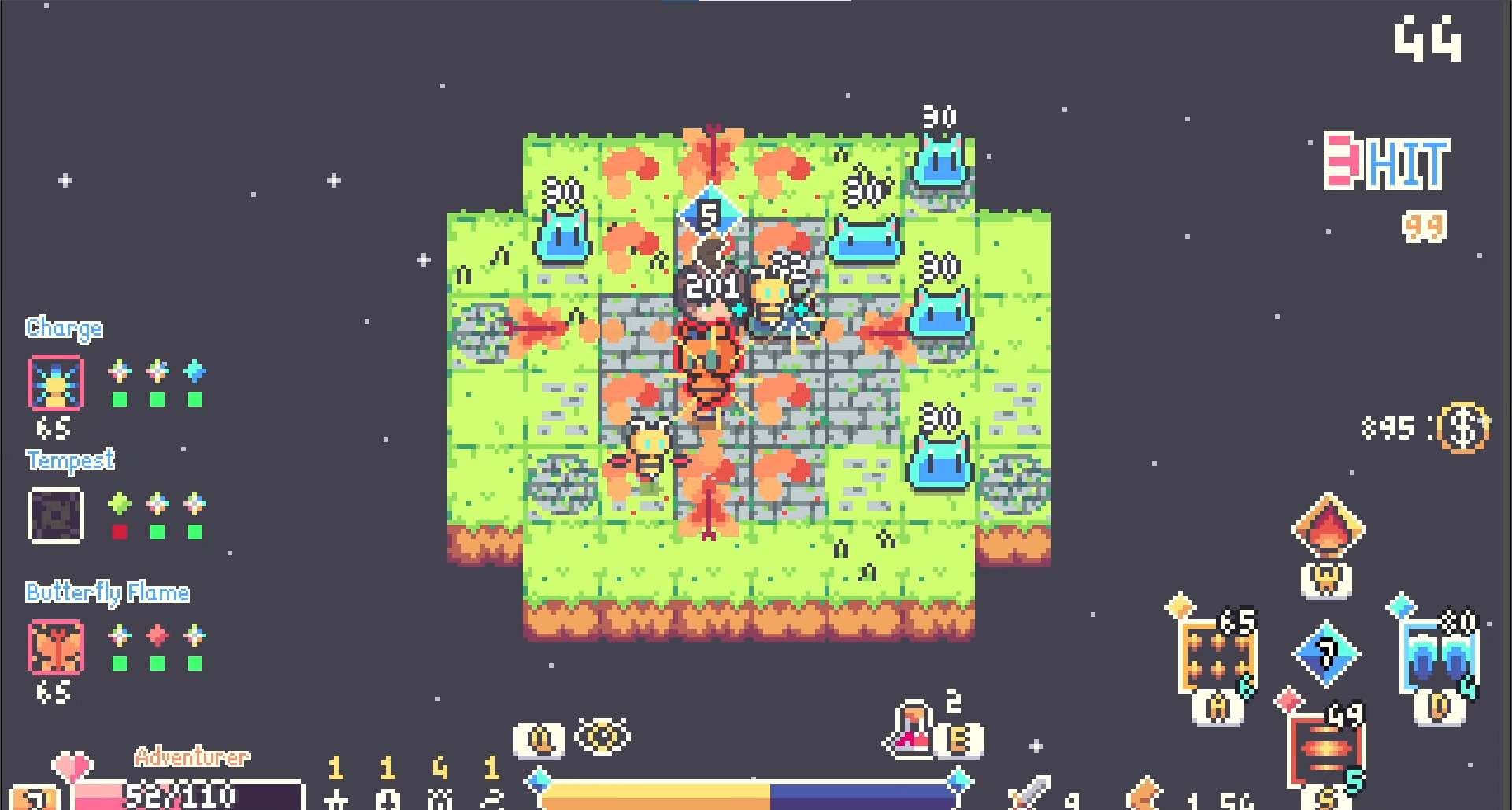The height and width of the screenshot is (810, 1512).
Task: Select the Butterfly Flame skill icon
Action: coord(56,648)
